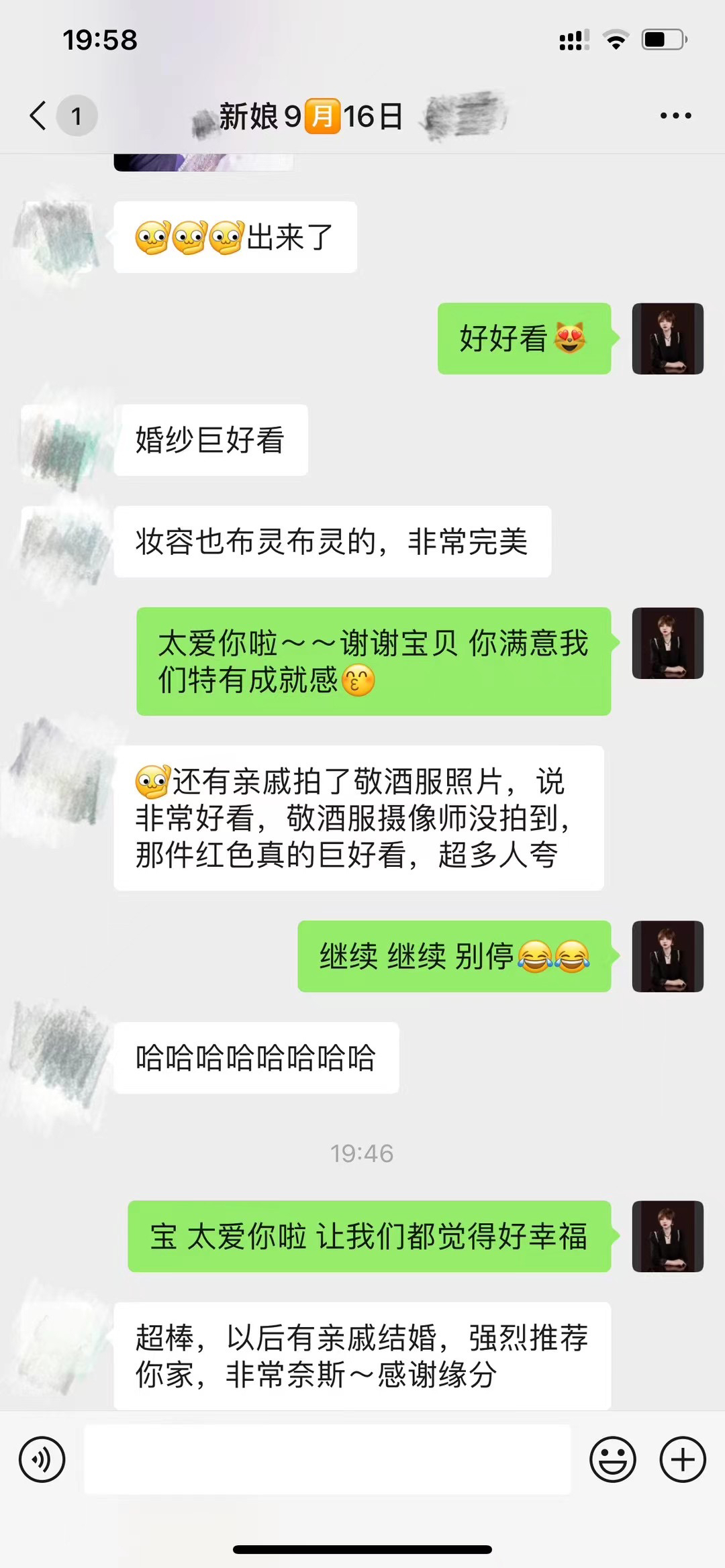Open the plus attachments menu
The height and width of the screenshot is (1568, 725).
click(x=683, y=1459)
